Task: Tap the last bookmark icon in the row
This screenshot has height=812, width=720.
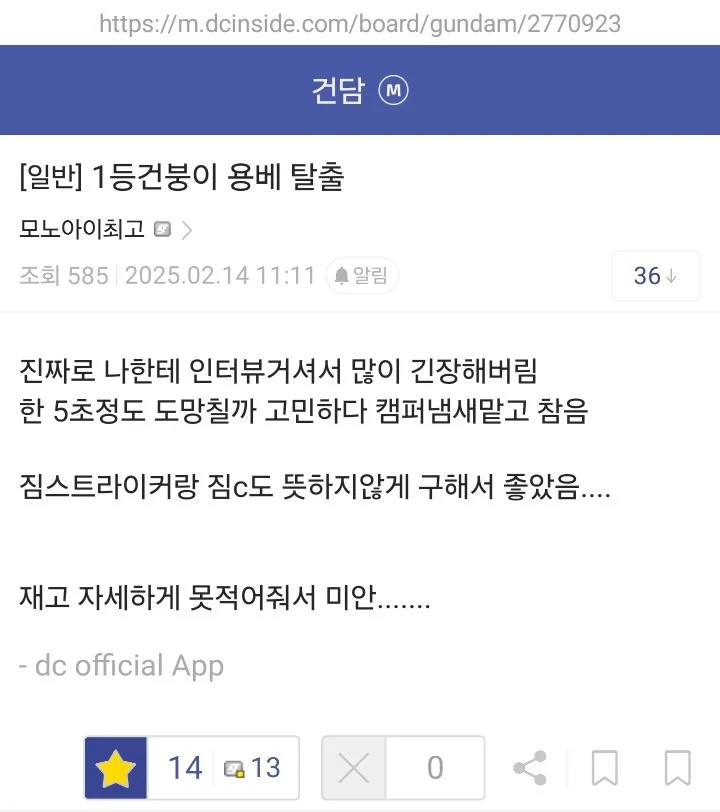Action: 677,768
